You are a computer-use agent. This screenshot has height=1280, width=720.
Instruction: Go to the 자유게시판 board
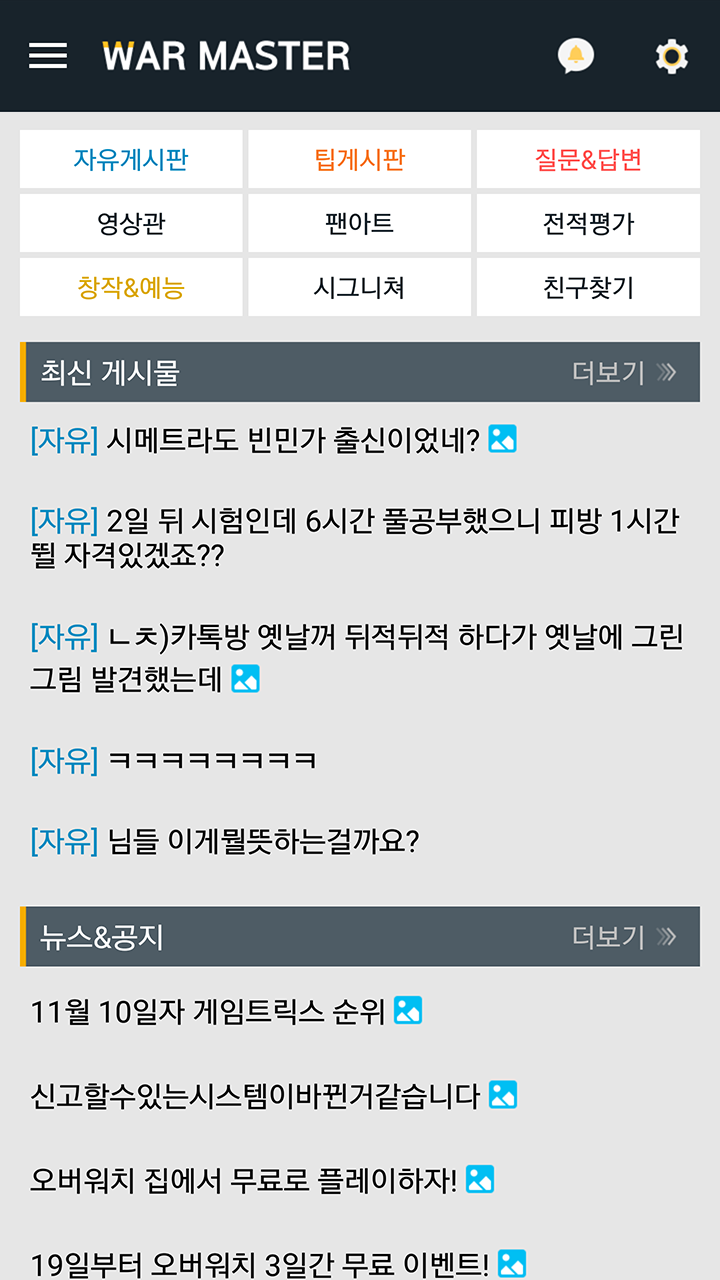(x=131, y=159)
